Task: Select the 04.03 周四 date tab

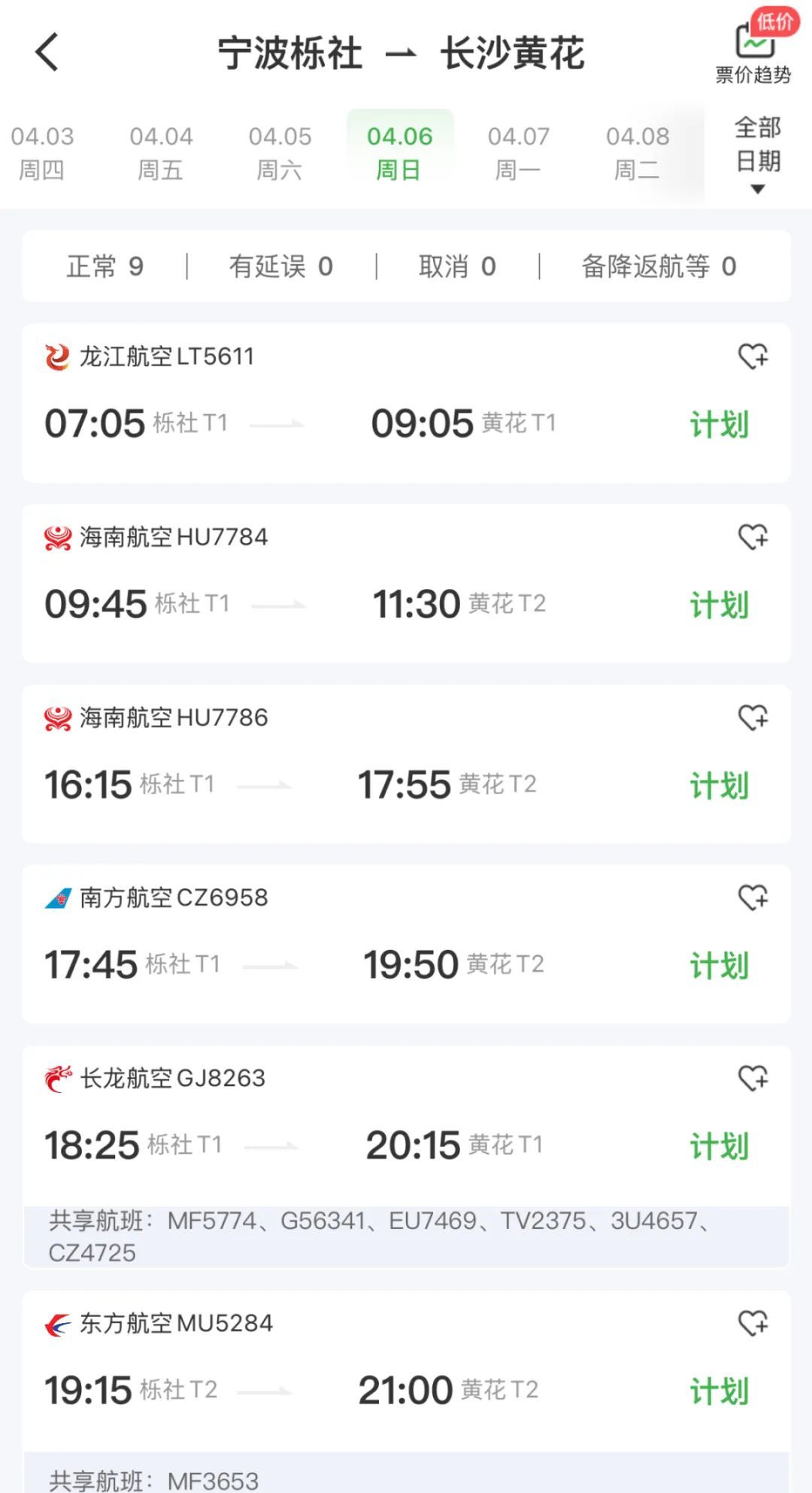Action: pyautogui.click(x=43, y=150)
